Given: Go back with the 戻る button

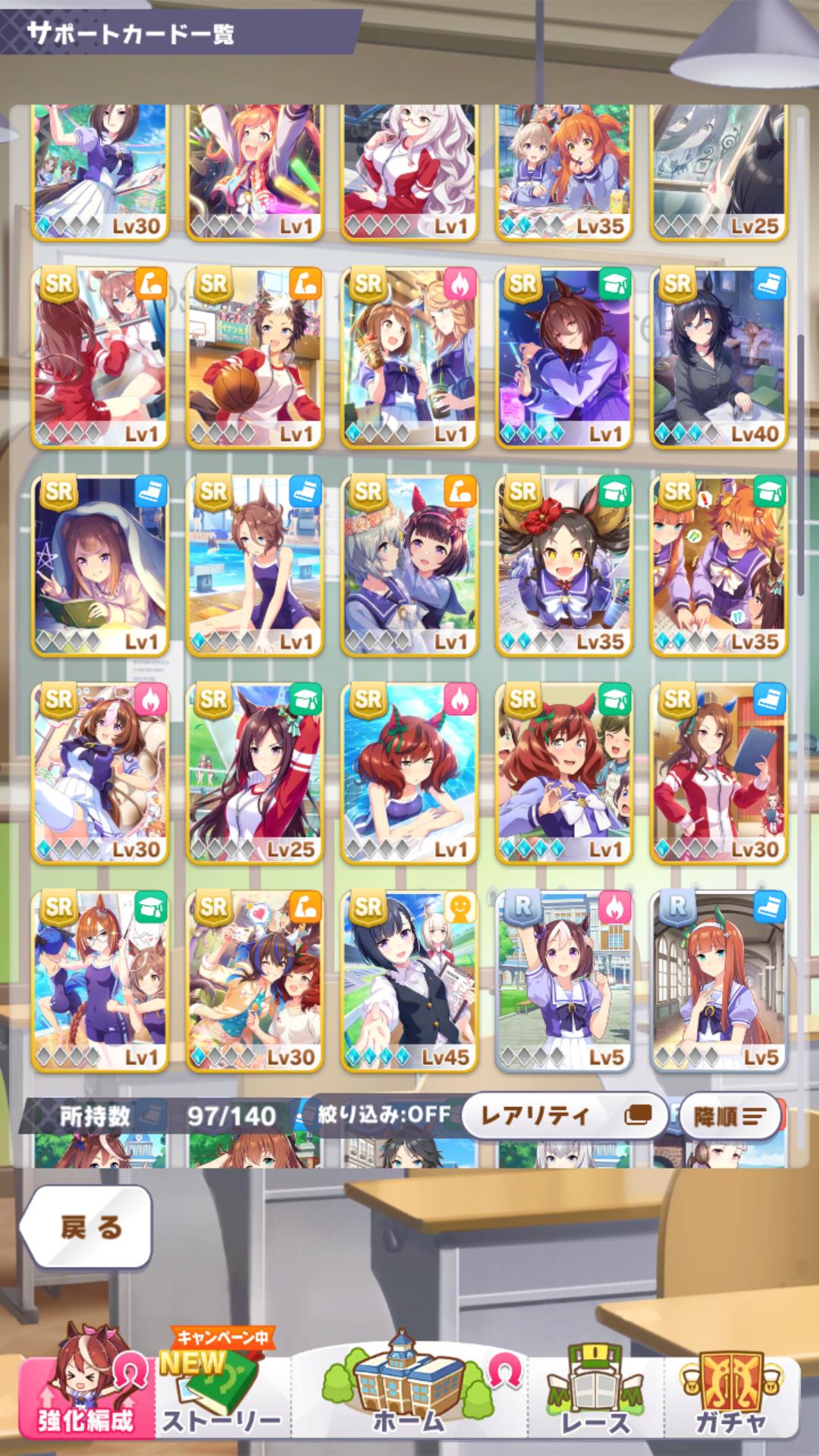Looking at the screenshot, I should coord(87,1226).
